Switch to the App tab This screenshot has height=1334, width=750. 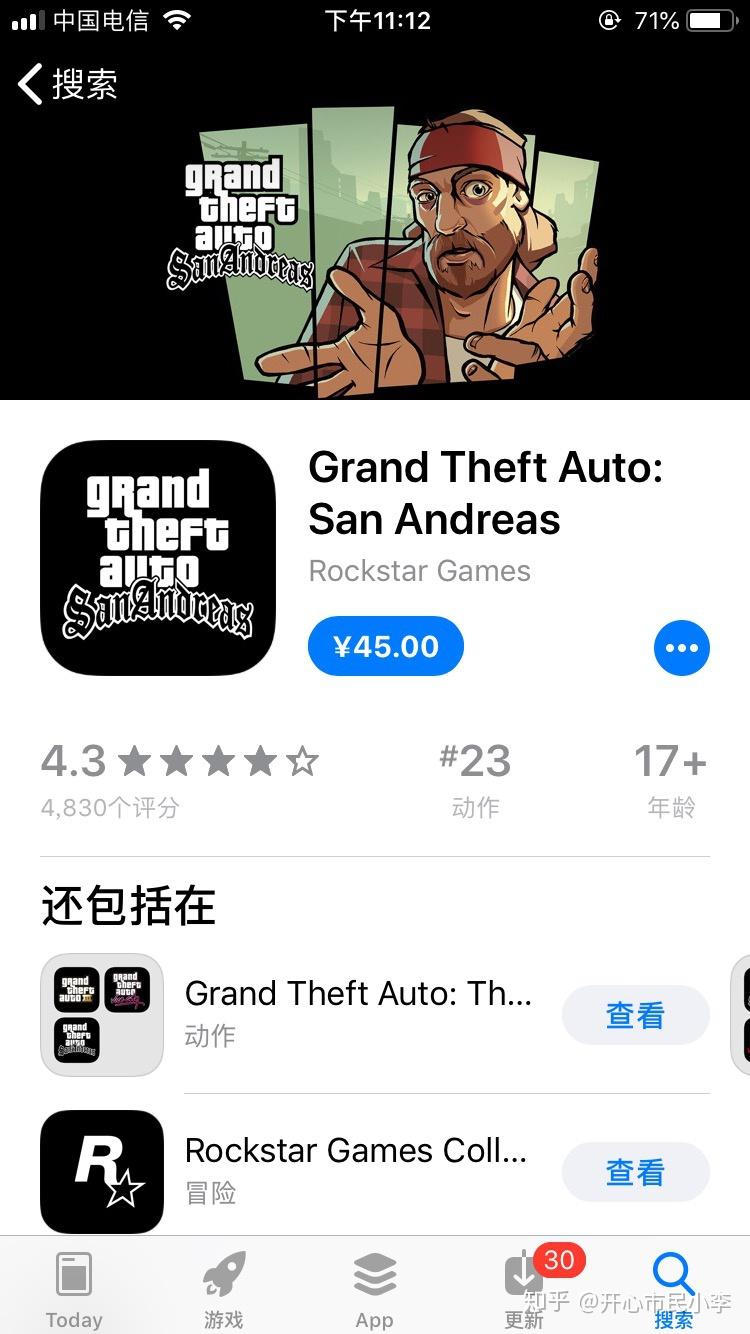tap(375, 1290)
